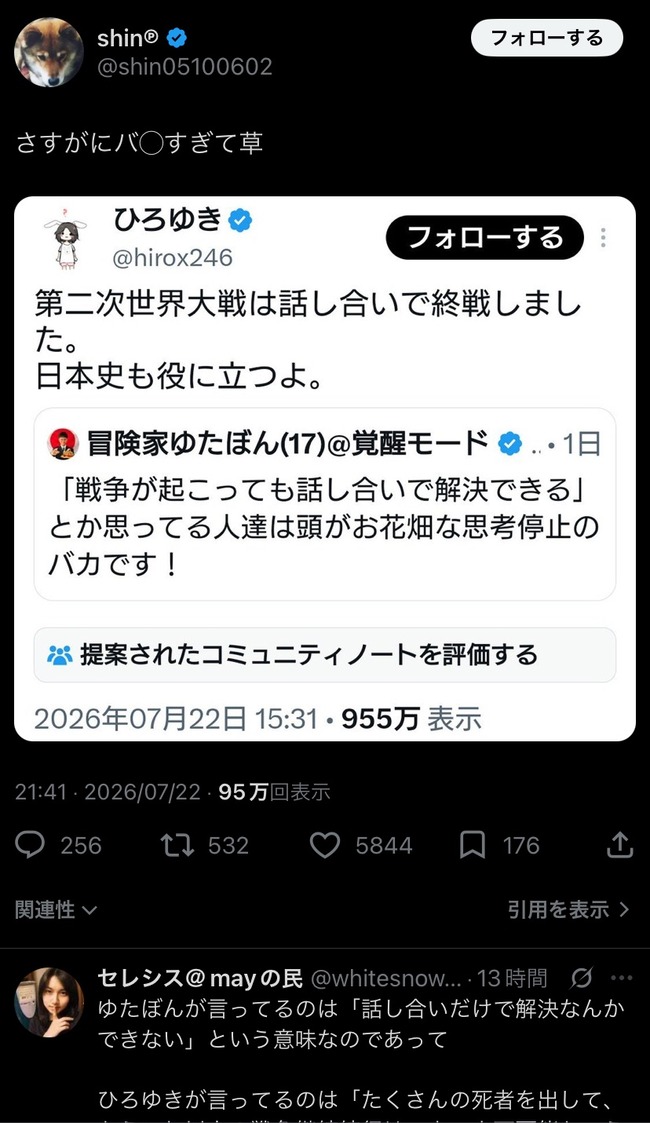This screenshot has width=650, height=1123.
Task: Bookmark shin's post
Action: 472,845
